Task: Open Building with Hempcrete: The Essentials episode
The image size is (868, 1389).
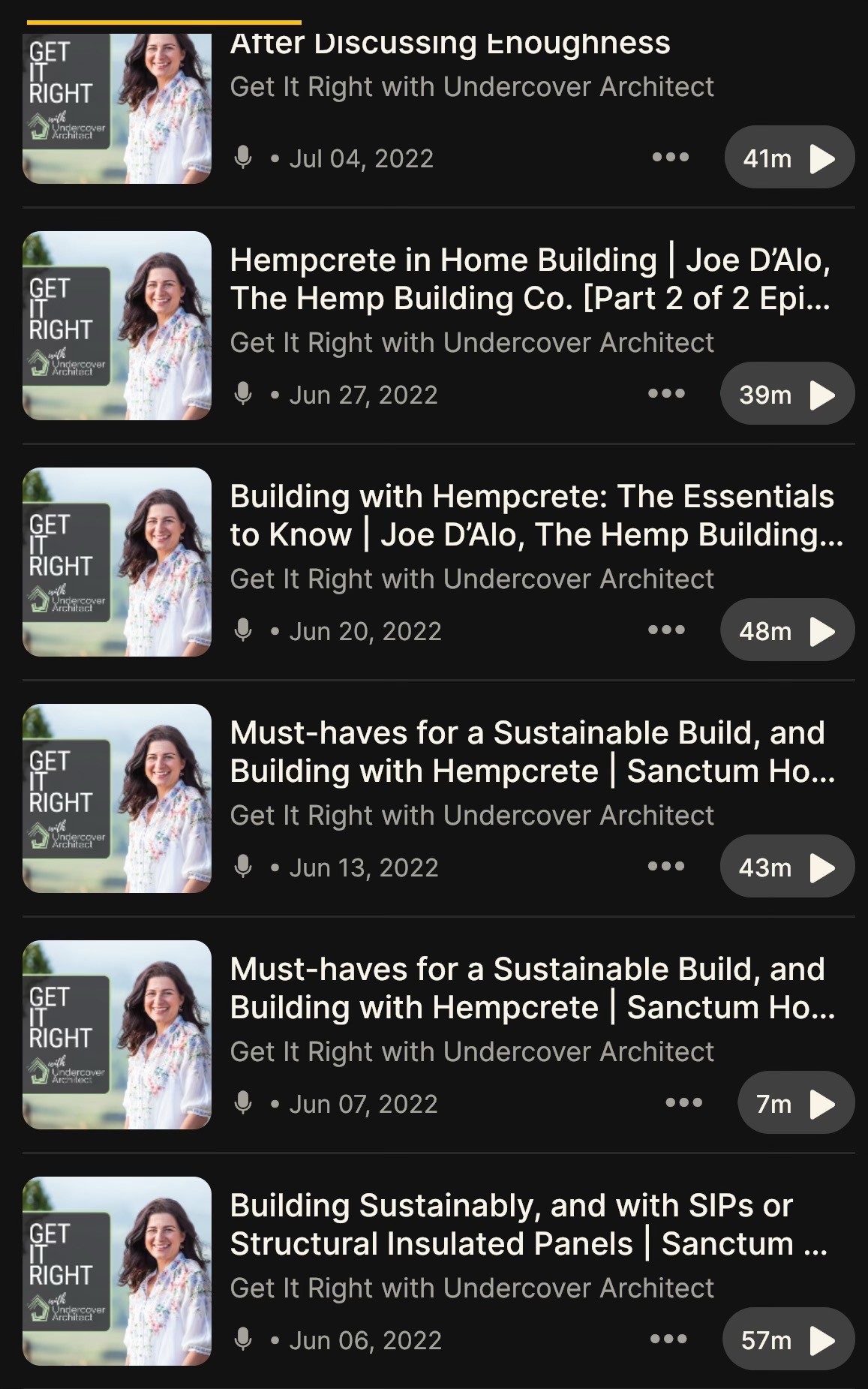Action: pos(536,516)
